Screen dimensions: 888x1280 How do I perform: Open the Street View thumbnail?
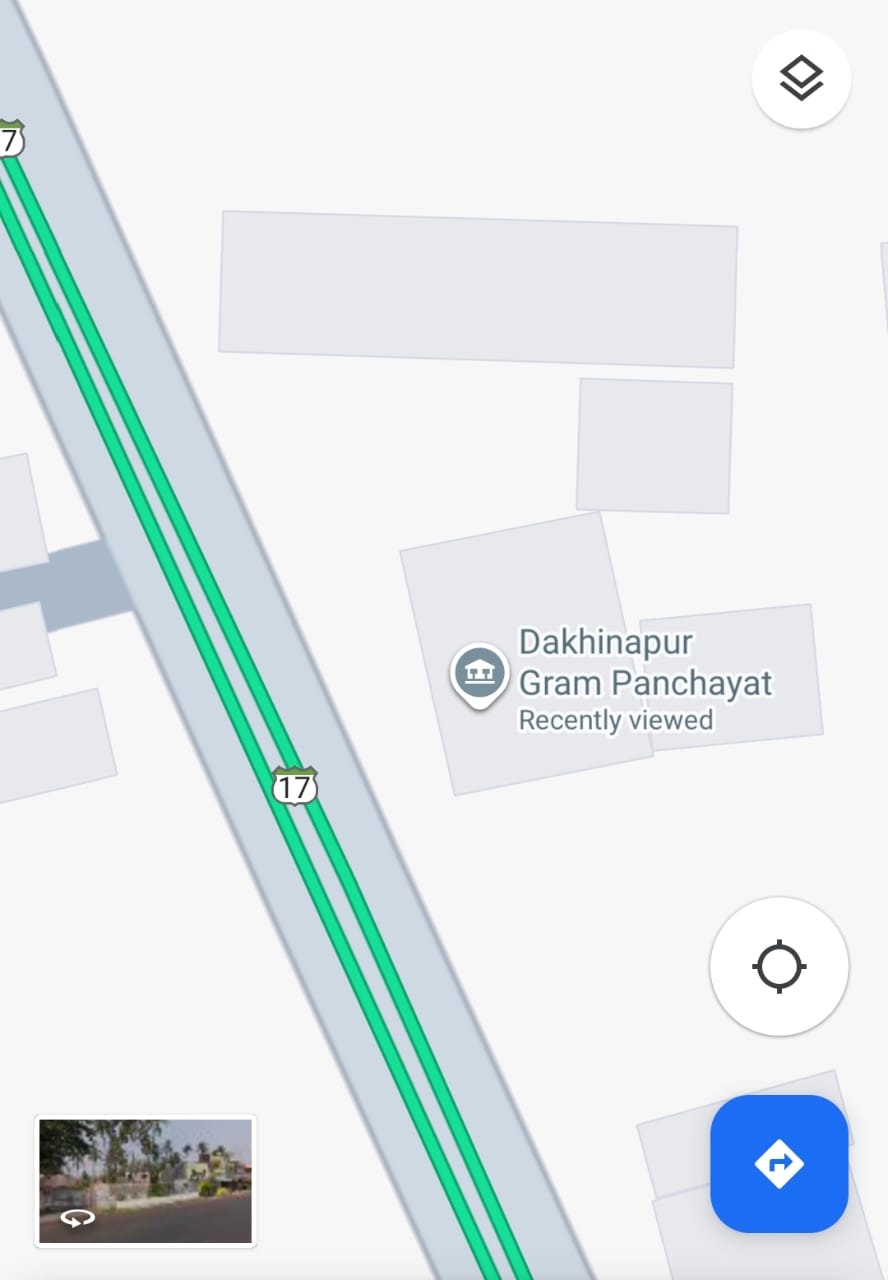pos(145,1181)
